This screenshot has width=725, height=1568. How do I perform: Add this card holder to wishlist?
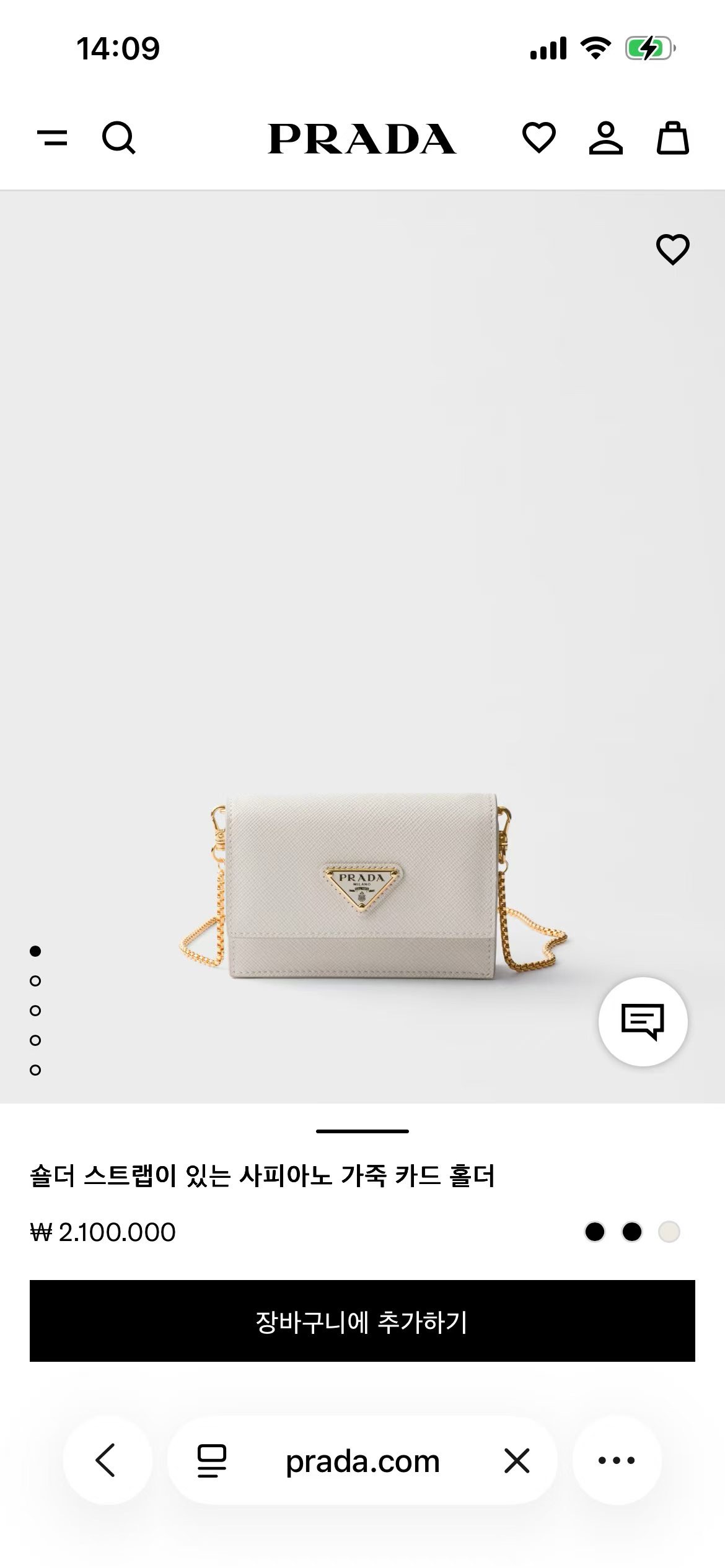[672, 250]
